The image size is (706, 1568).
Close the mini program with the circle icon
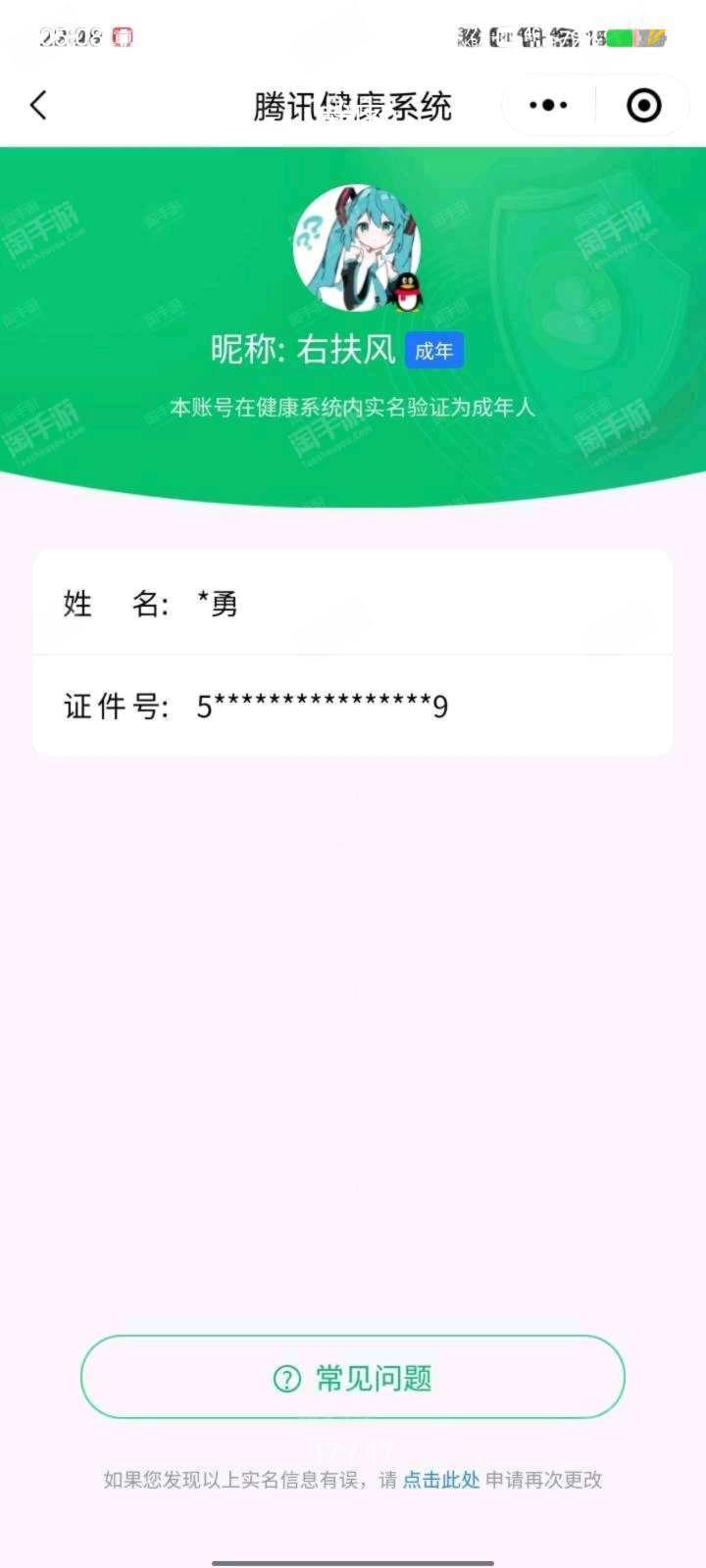point(644,105)
